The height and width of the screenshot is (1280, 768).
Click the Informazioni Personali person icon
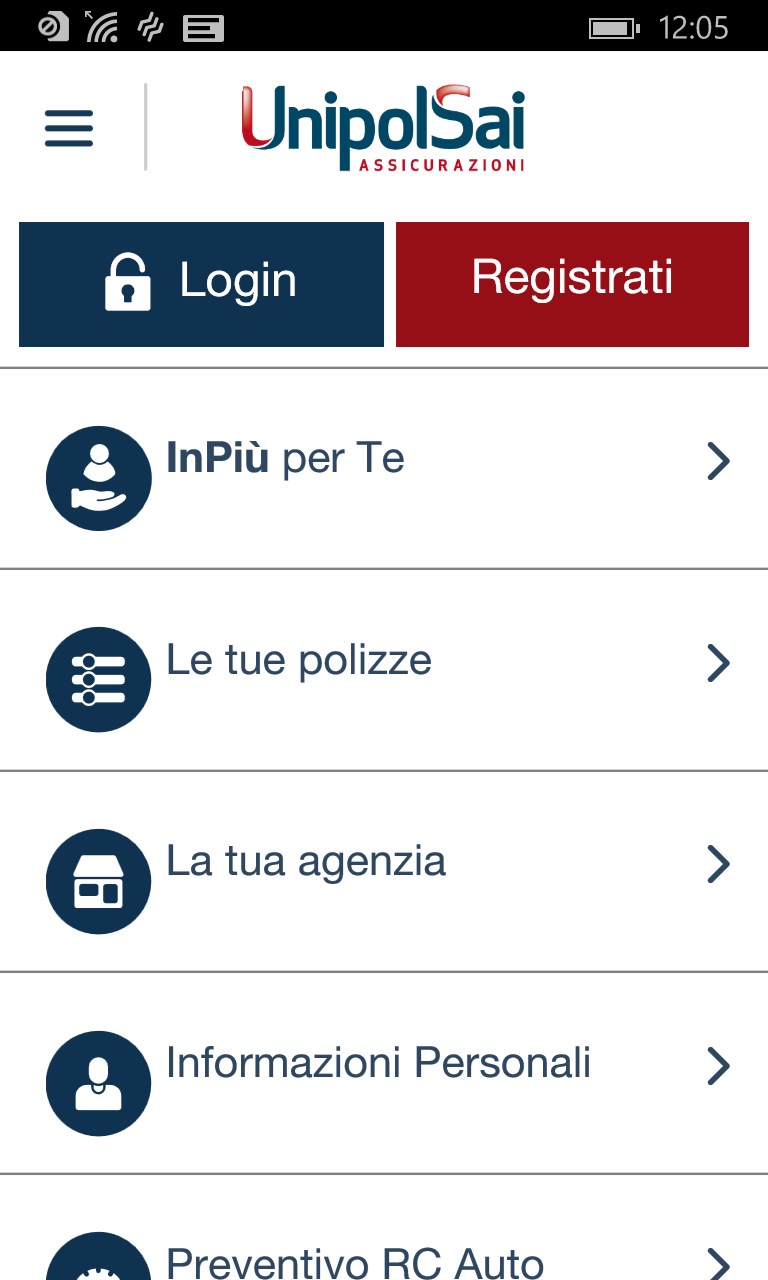click(98, 1083)
